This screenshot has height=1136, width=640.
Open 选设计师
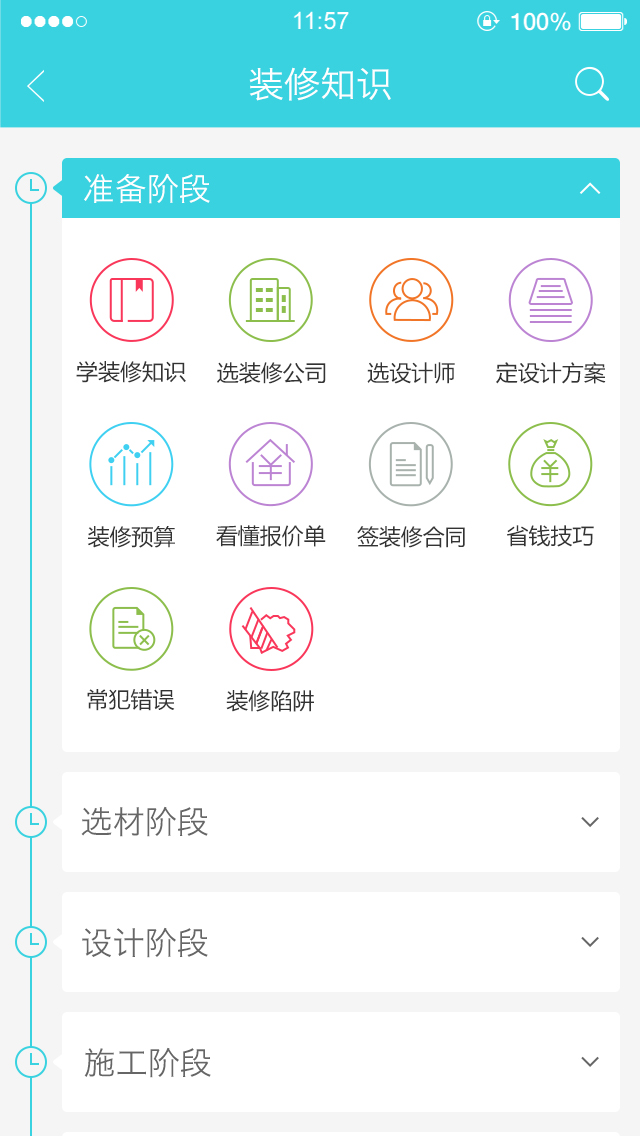pyautogui.click(x=411, y=321)
